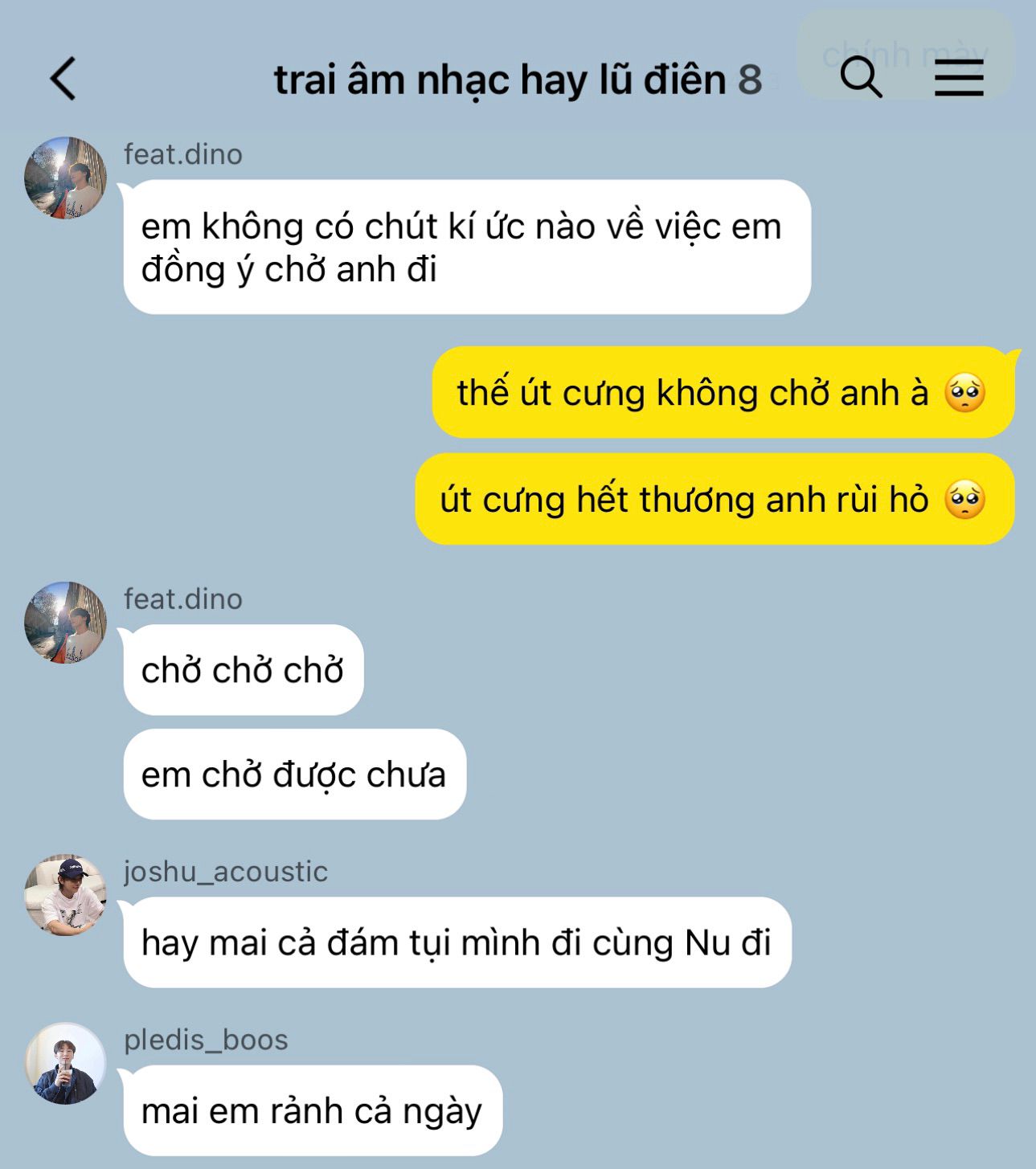Viewport: 1036px width, 1169px height.
Task: Search messages in this chat
Action: (x=860, y=78)
